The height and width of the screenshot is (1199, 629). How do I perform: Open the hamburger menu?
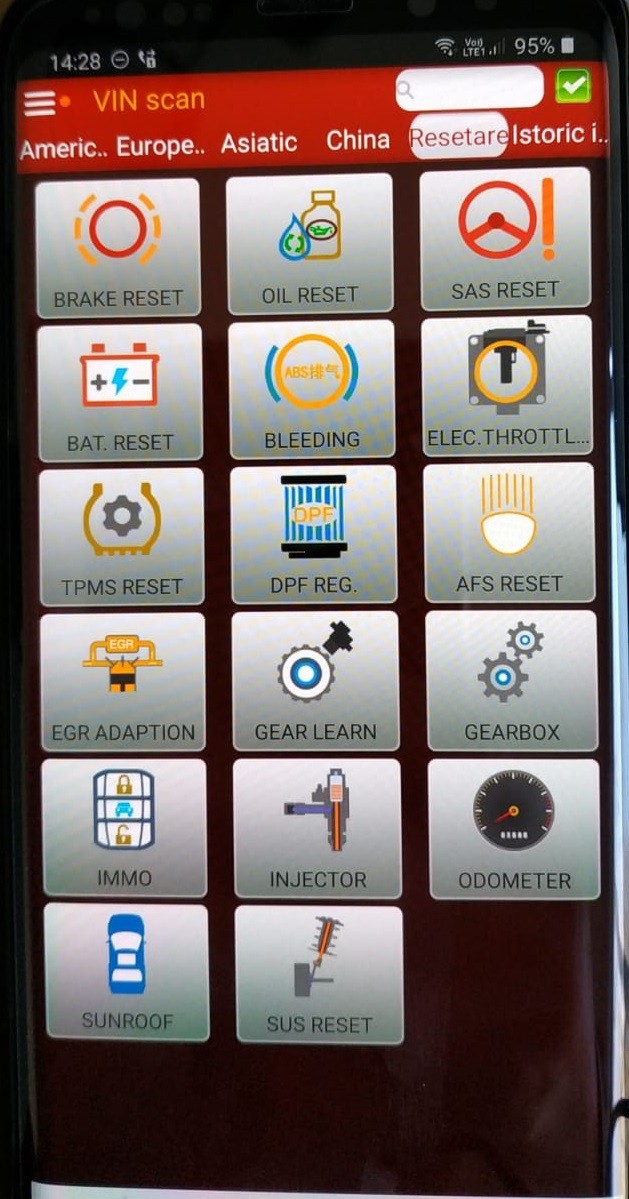[41, 102]
